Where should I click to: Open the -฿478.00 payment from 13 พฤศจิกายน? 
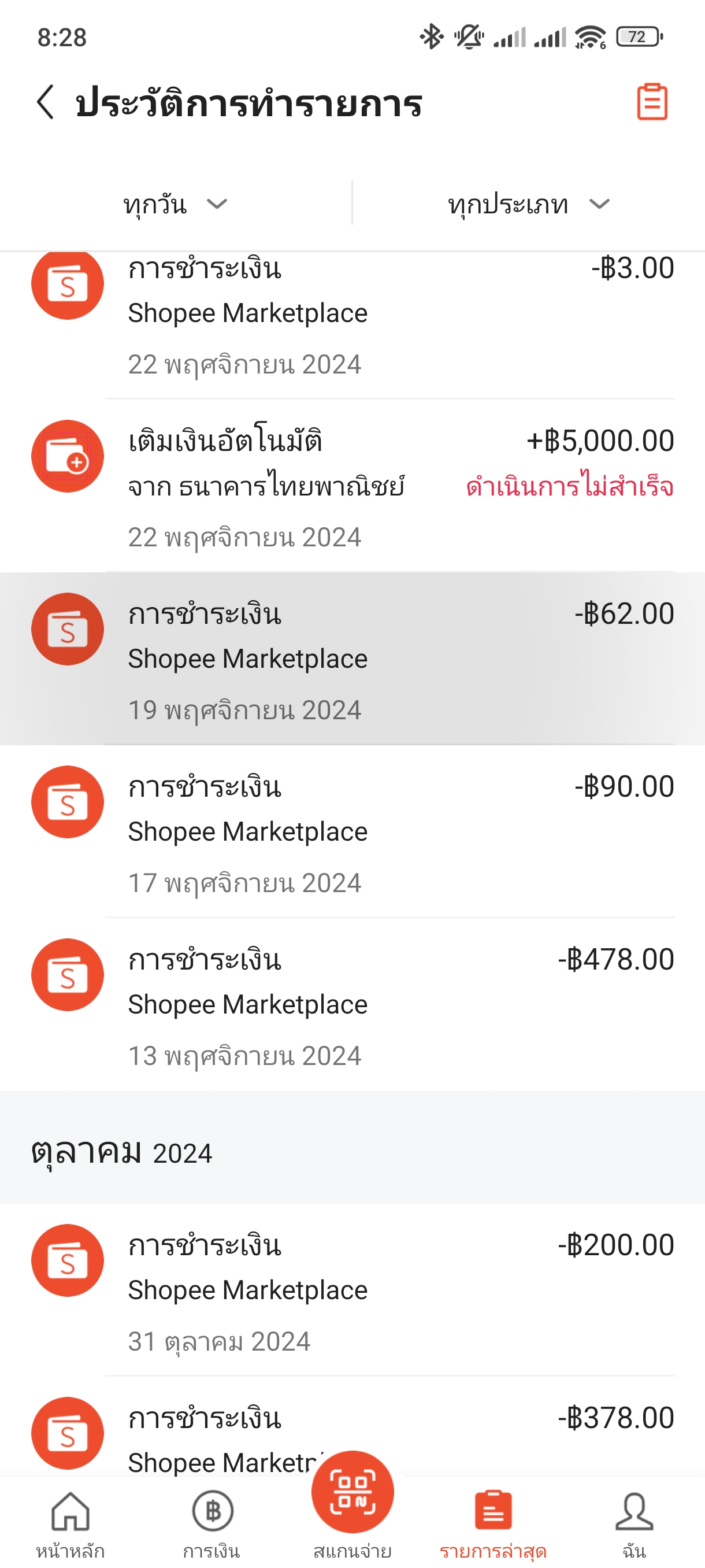(x=352, y=1004)
